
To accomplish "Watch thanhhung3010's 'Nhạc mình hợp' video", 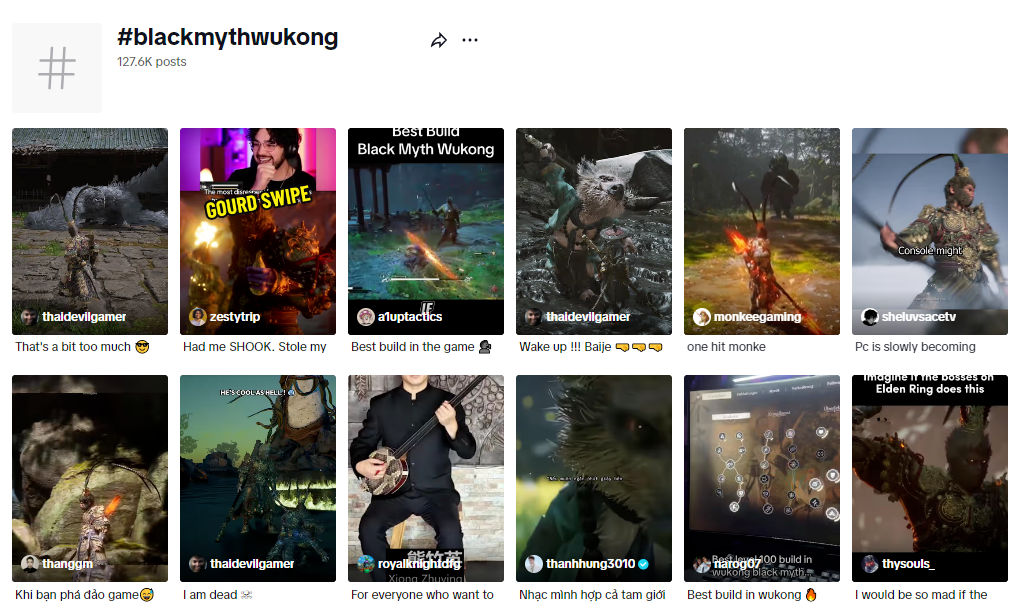I will pos(594,475).
